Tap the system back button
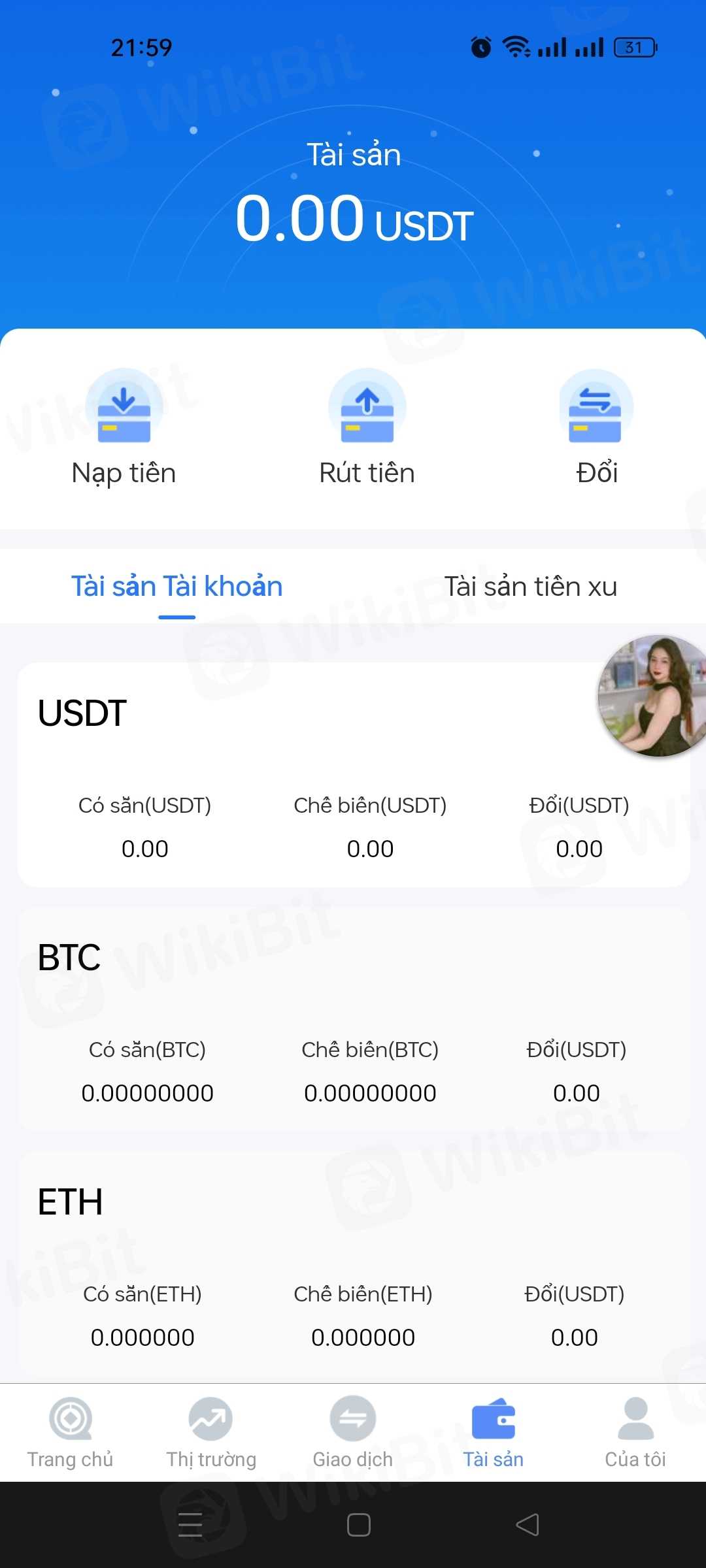Screen dimensions: 706x1568 [x=528, y=1525]
